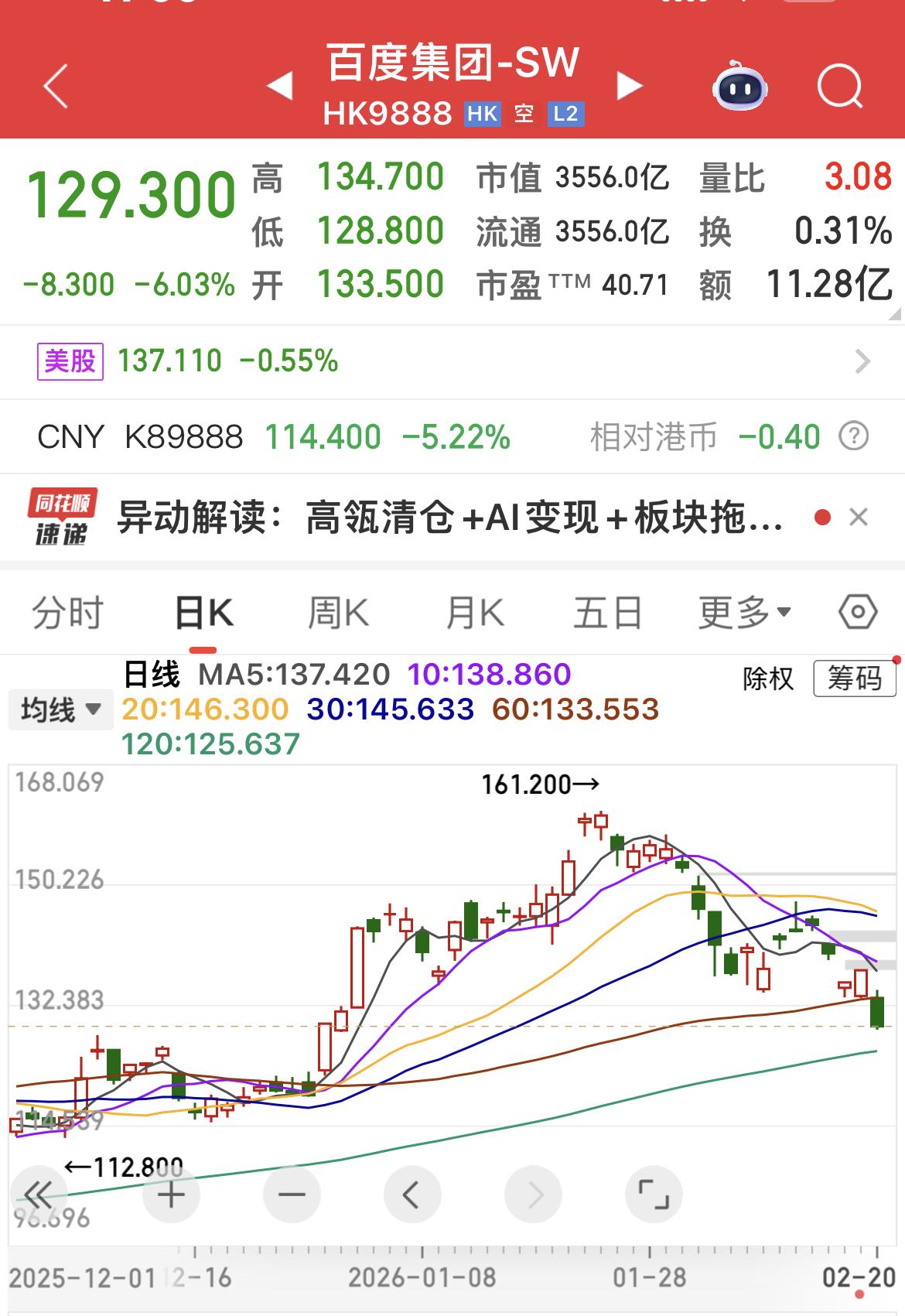Switch to the 周K tab
The height and width of the screenshot is (1316, 905).
coord(337,612)
